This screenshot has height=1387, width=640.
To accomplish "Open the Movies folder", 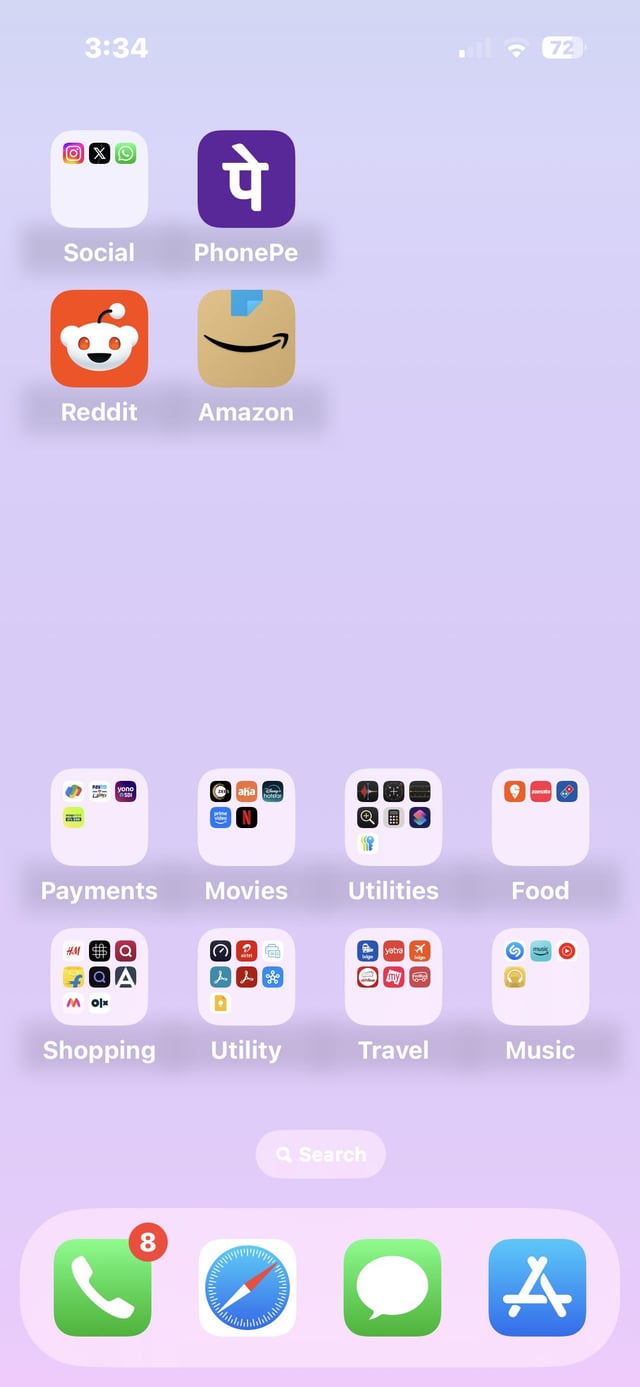I will [246, 817].
